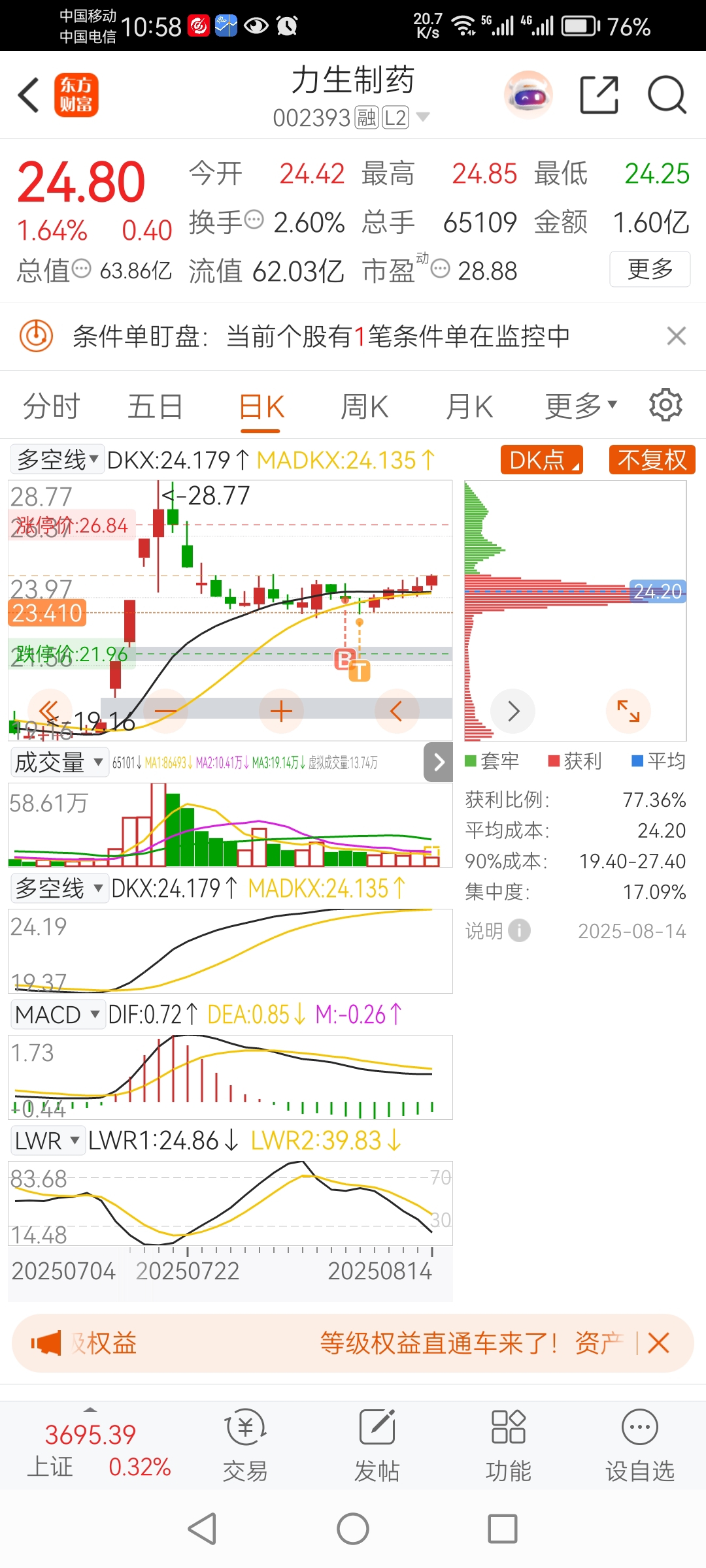The image size is (706, 1568).
Task: Change the 不复权 adjustment option
Action: (652, 460)
